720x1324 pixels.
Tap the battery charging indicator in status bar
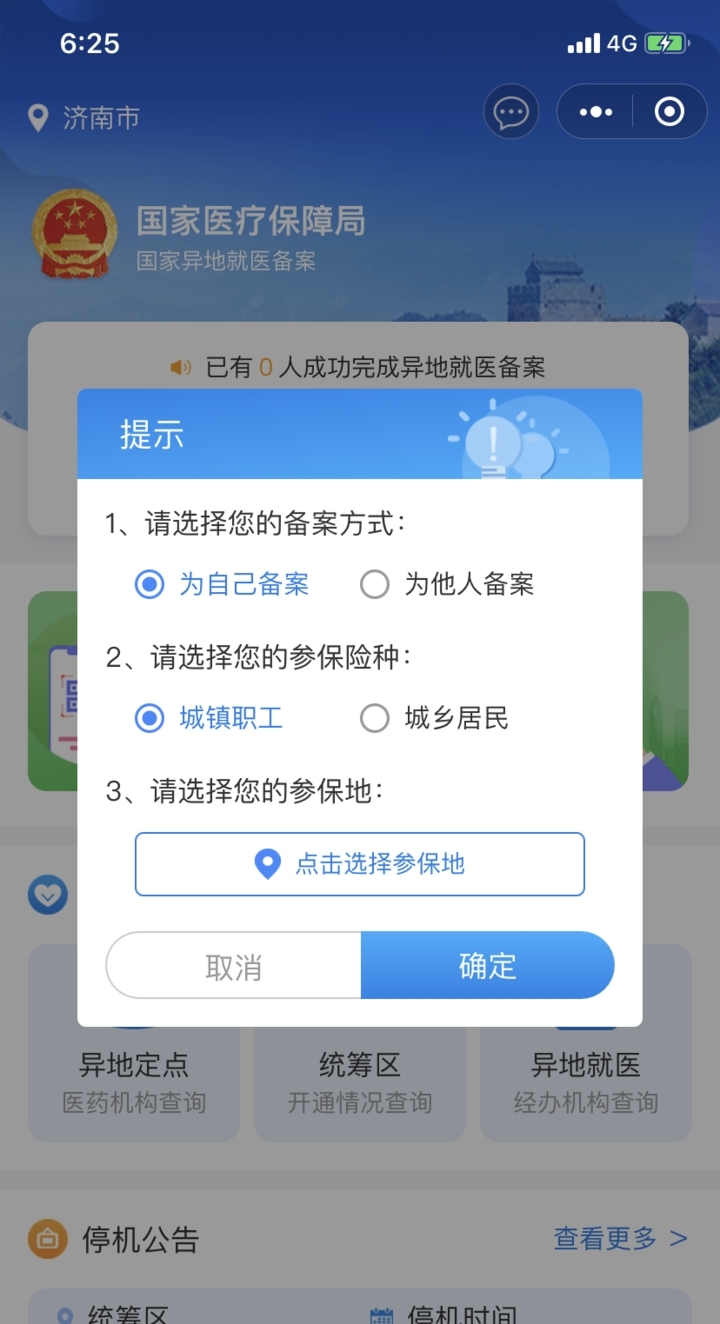pyautogui.click(x=668, y=43)
